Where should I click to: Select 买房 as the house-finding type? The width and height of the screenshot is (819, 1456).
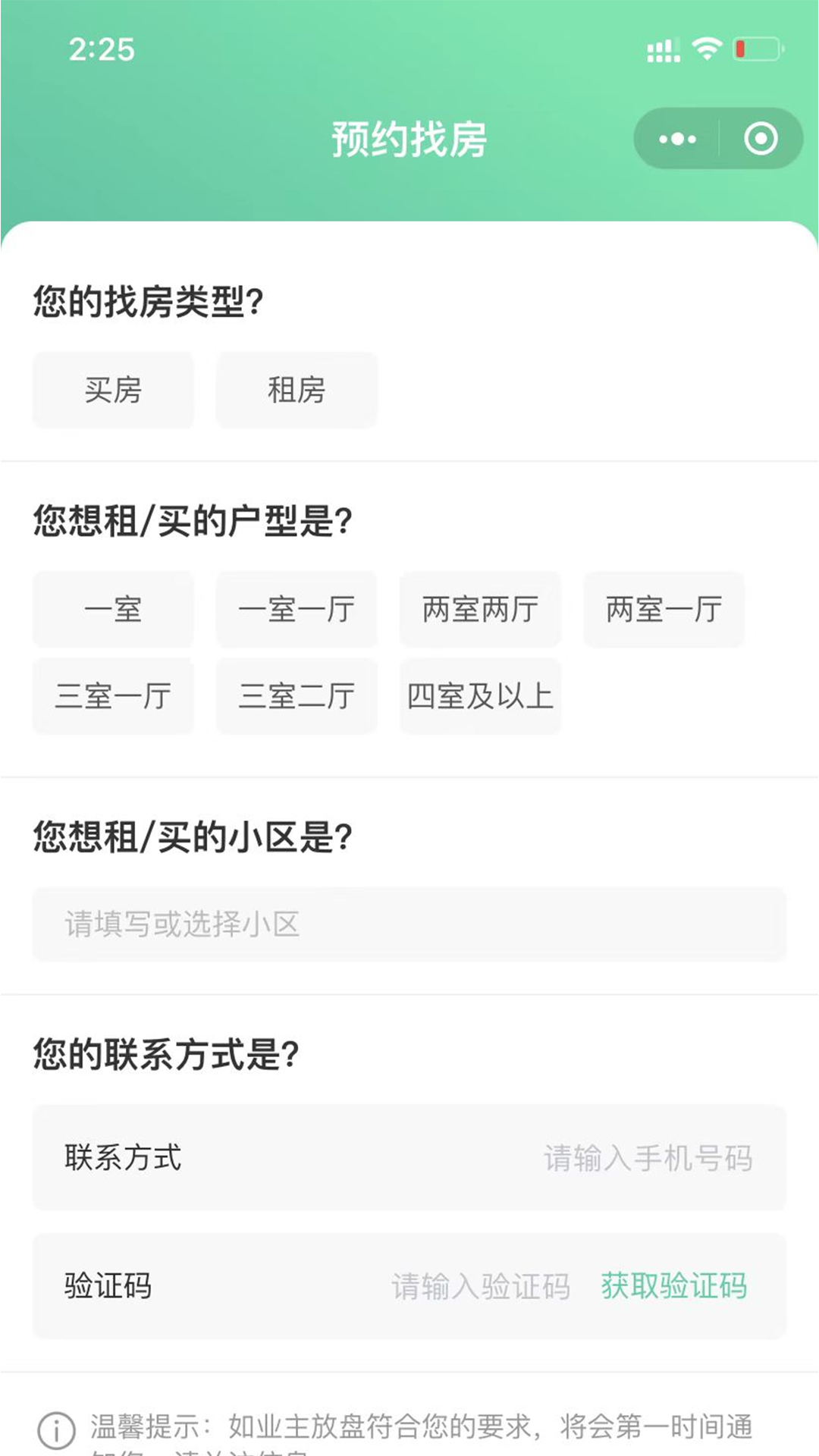tap(112, 390)
